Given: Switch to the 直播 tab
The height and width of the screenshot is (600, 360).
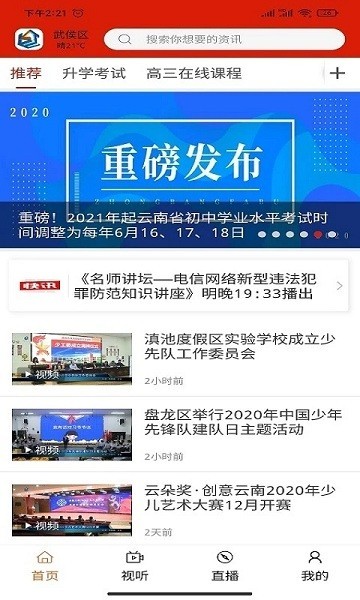Looking at the screenshot, I should 225,566.
